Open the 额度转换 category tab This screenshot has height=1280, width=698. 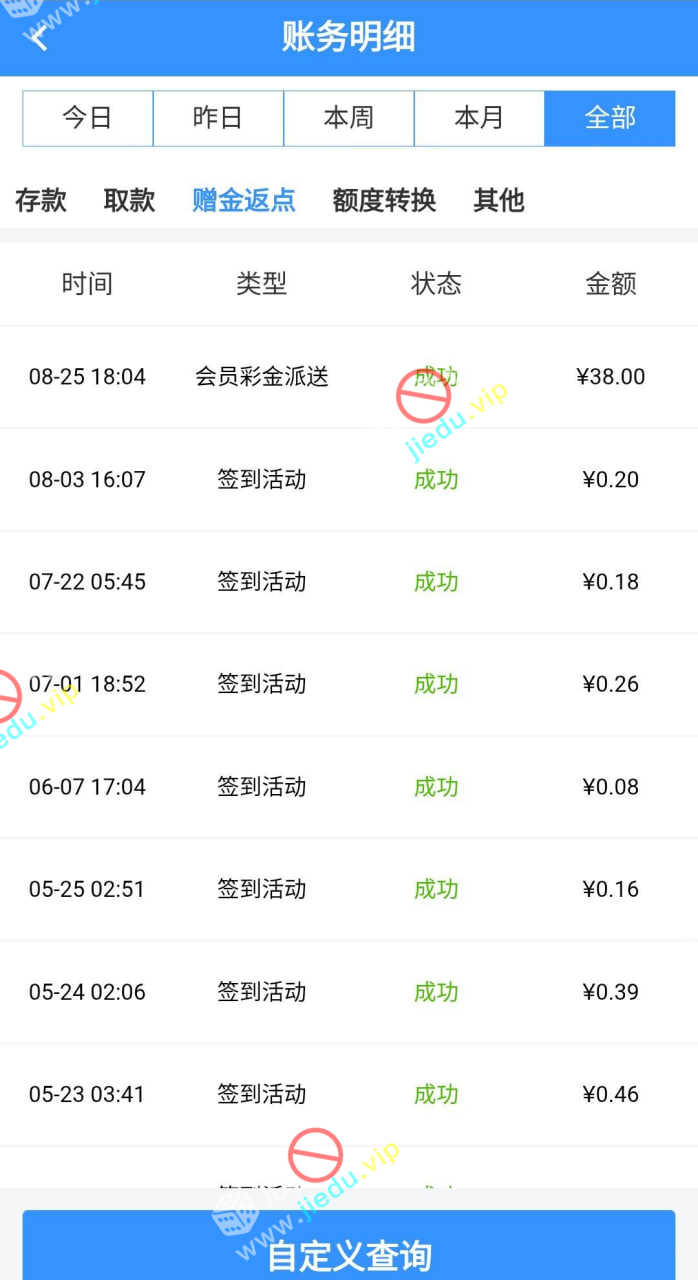[x=384, y=200]
